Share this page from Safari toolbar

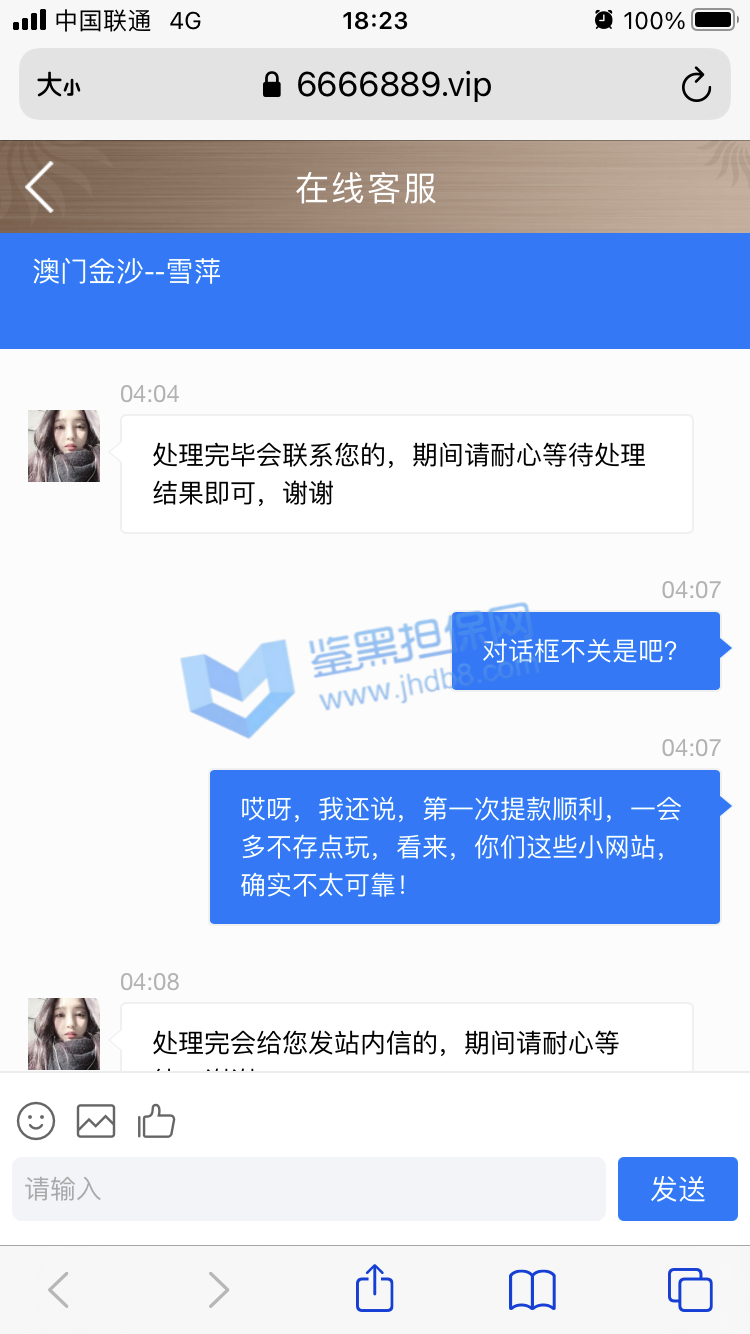pyautogui.click(x=375, y=1289)
